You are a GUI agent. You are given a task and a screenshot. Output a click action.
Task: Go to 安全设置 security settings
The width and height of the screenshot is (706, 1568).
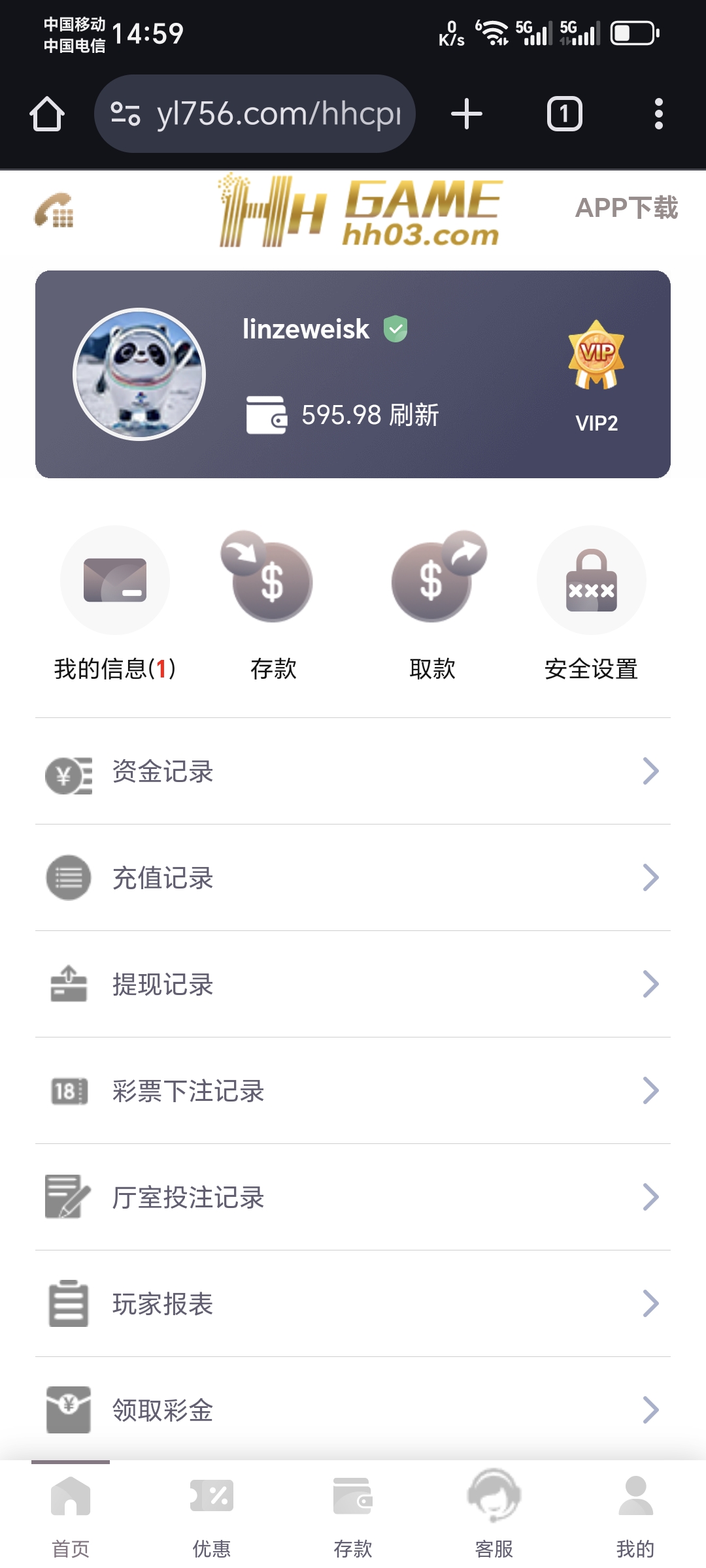point(591,581)
